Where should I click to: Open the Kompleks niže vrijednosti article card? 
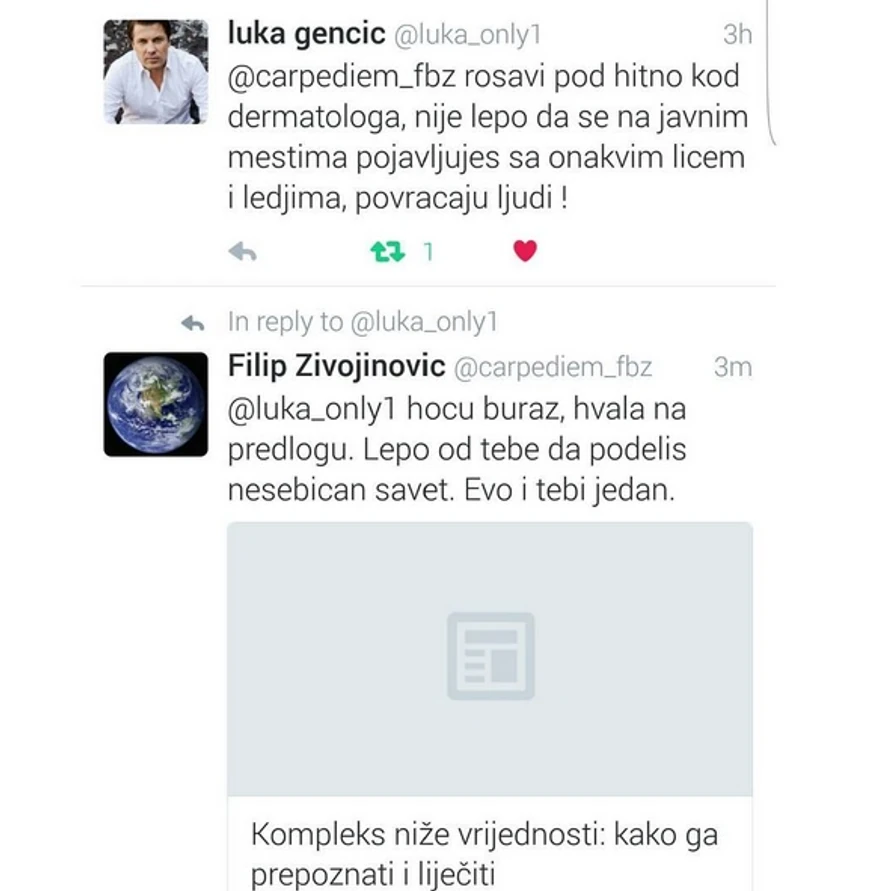point(489,700)
